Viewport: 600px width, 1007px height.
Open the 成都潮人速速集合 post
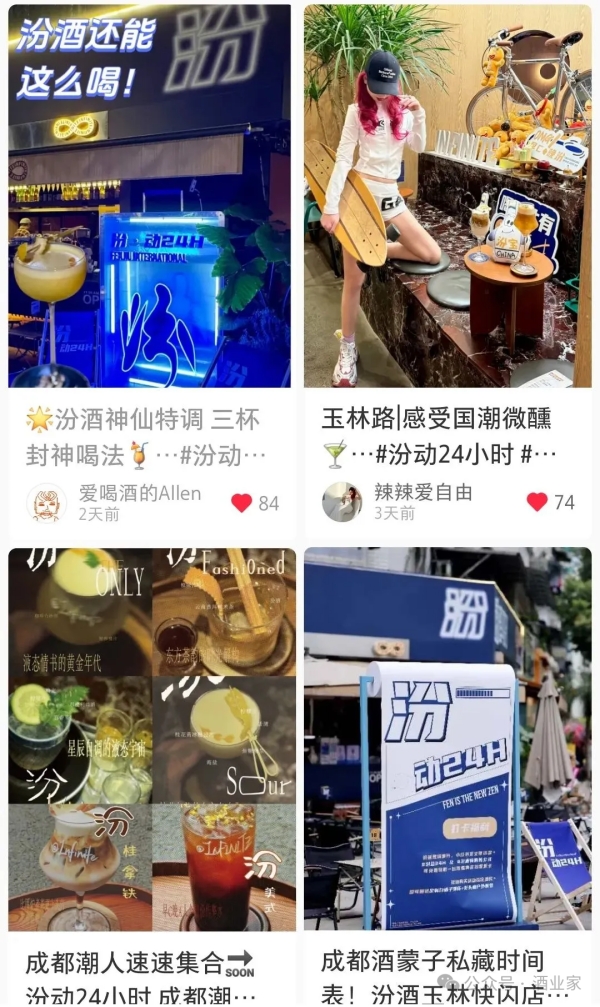[x=150, y=740]
